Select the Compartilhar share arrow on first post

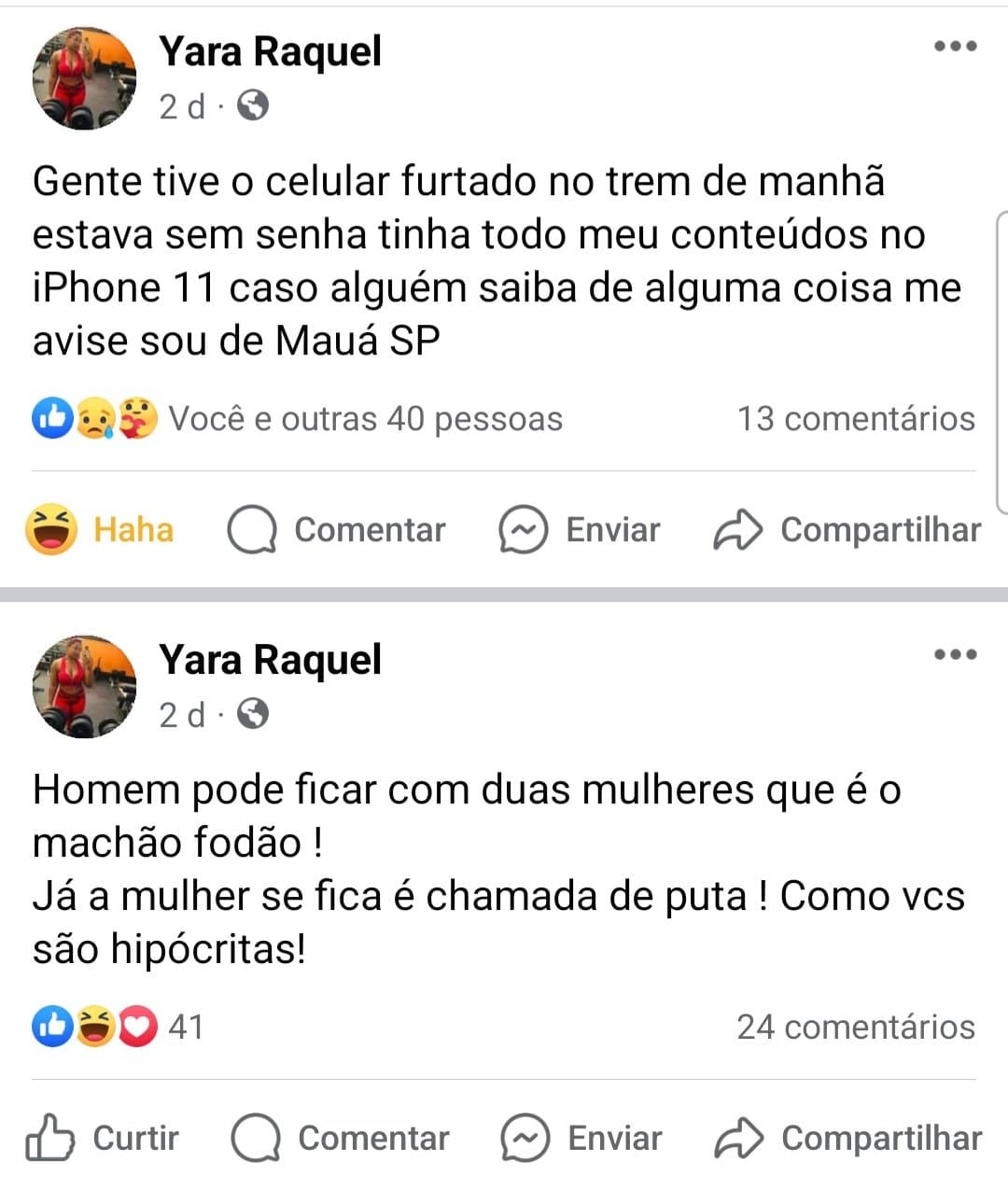pyautogui.click(x=737, y=529)
